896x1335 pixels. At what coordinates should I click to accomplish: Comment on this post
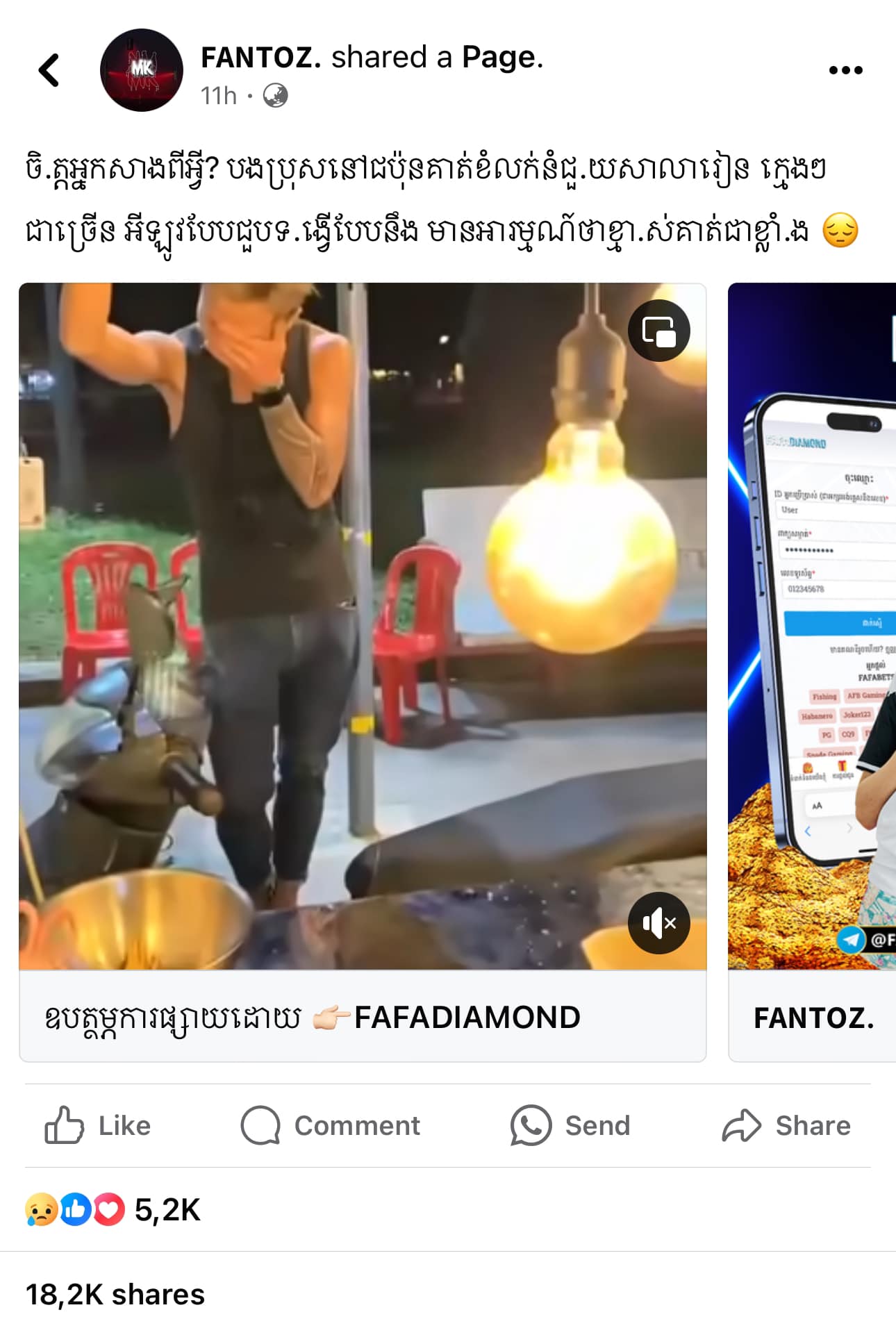(x=331, y=1125)
